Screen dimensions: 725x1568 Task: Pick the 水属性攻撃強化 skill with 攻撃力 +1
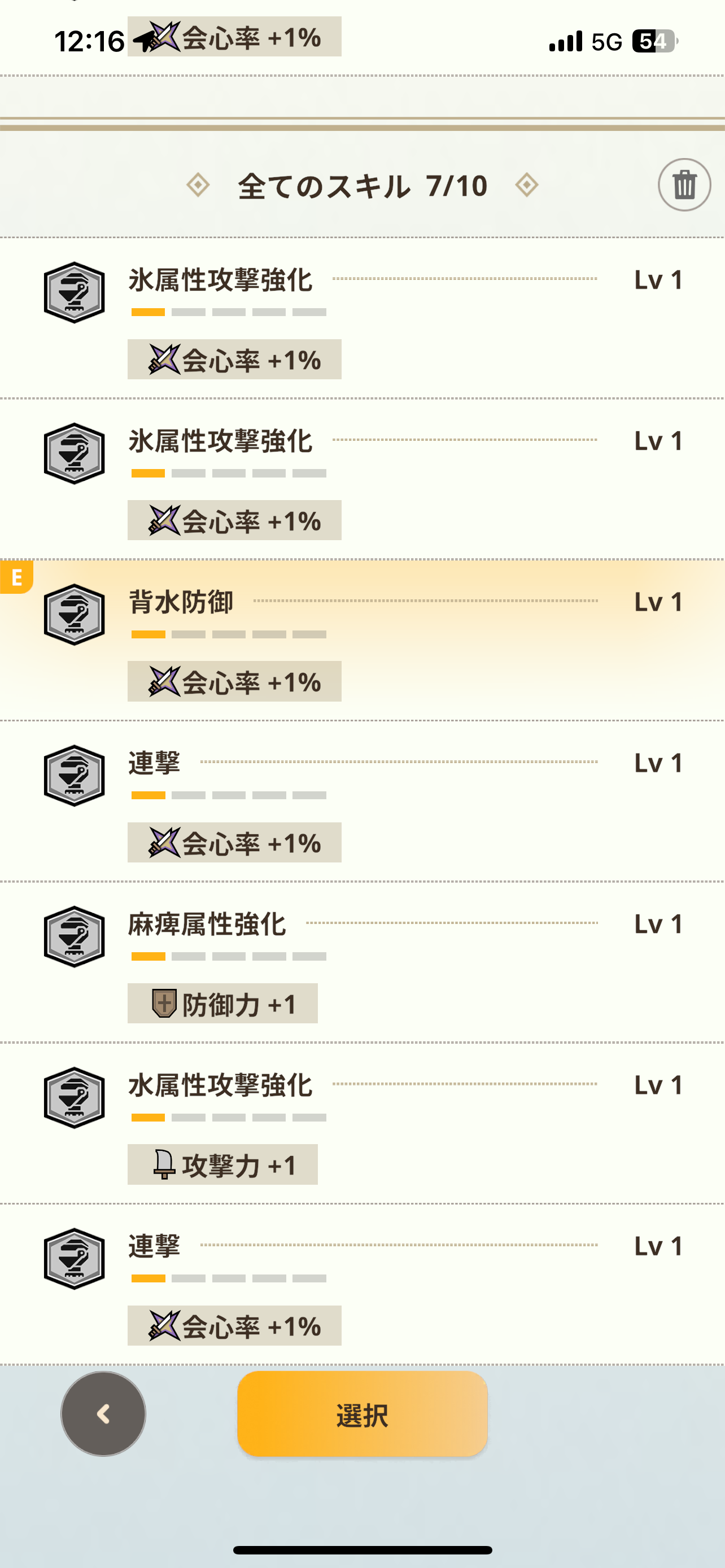[362, 1123]
